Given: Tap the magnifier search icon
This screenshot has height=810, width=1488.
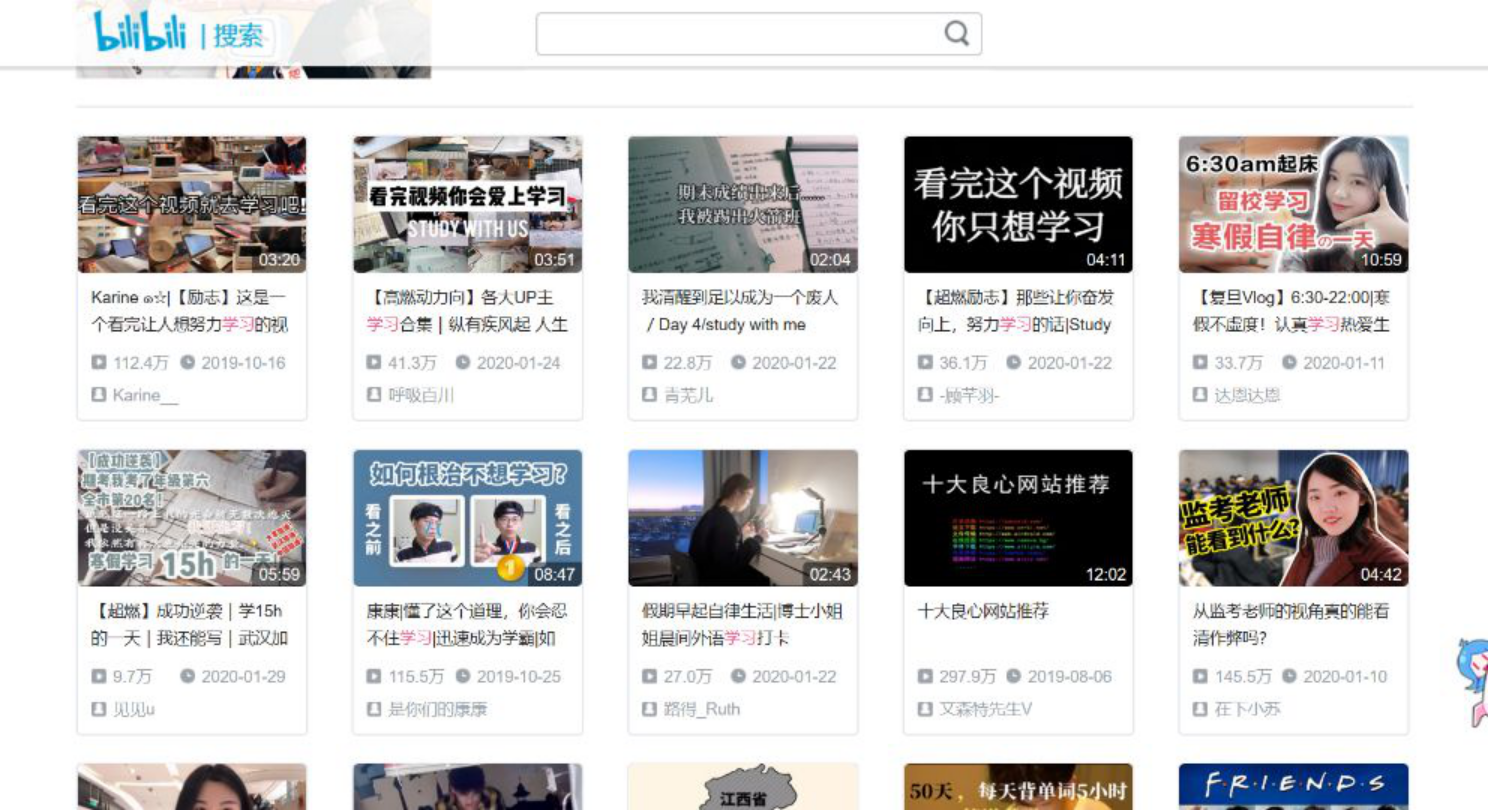Looking at the screenshot, I should (957, 34).
